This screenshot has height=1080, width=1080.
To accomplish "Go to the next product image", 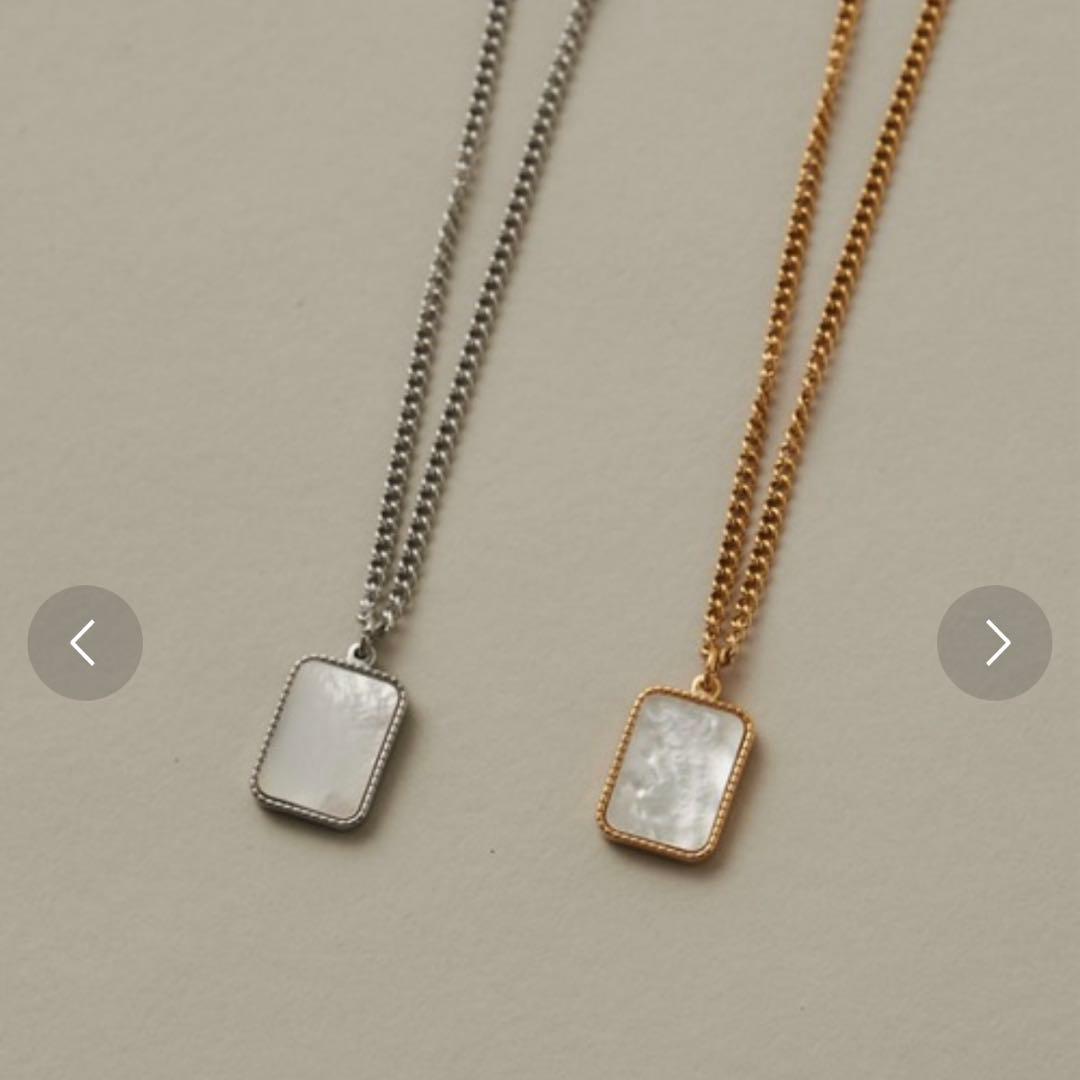I will [994, 642].
